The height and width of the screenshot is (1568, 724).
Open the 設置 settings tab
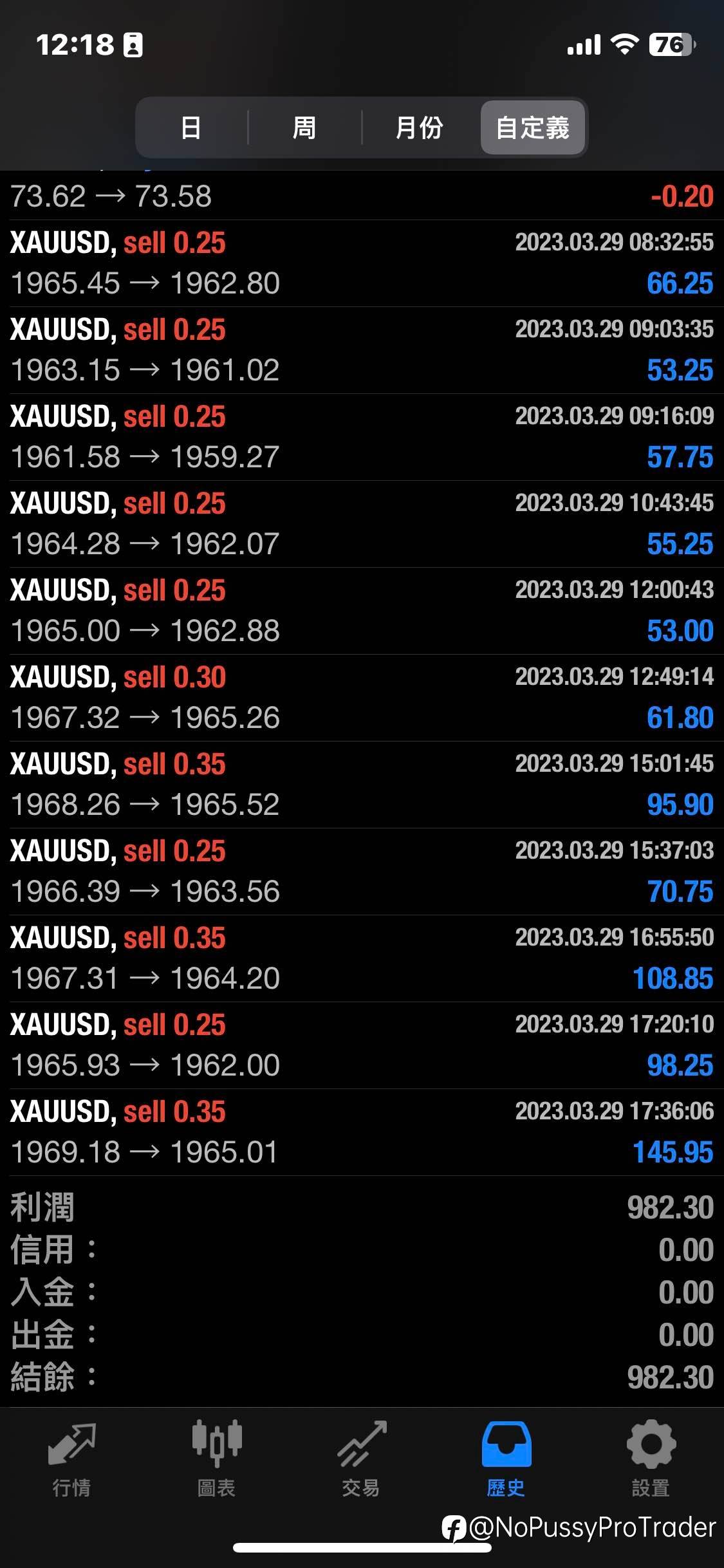(x=651, y=1459)
